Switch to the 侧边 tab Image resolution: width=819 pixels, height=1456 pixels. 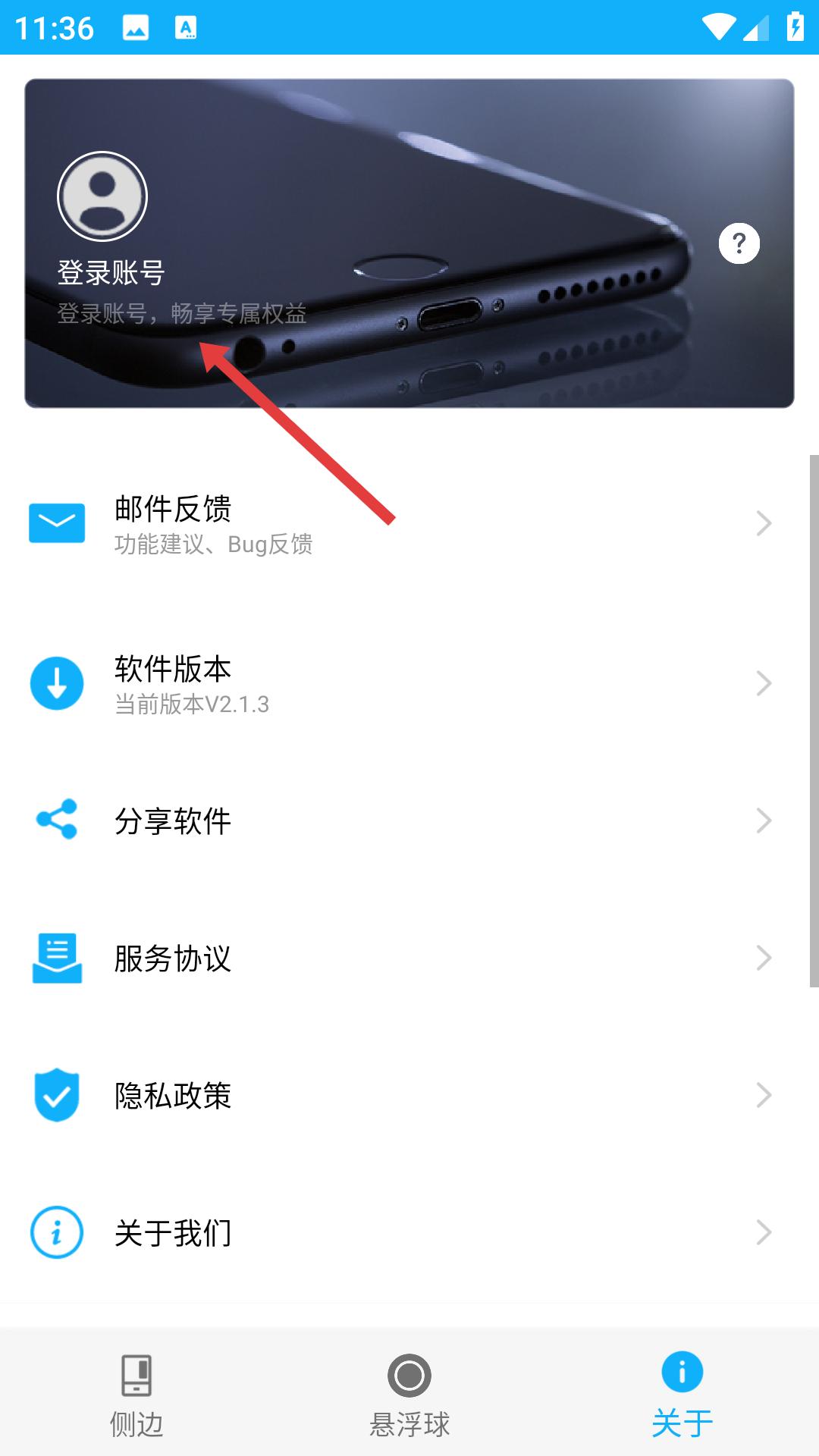(136, 1394)
